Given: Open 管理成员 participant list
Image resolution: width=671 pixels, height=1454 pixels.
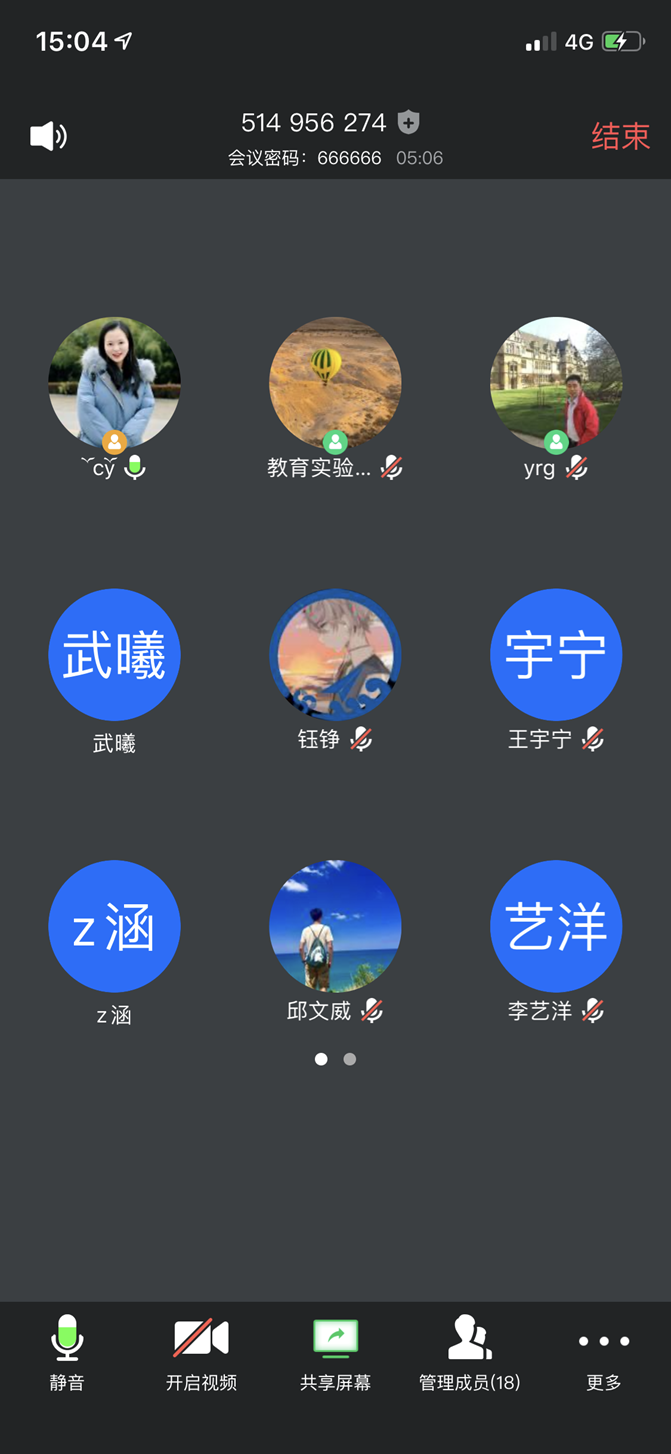Looking at the screenshot, I should 469,1352.
